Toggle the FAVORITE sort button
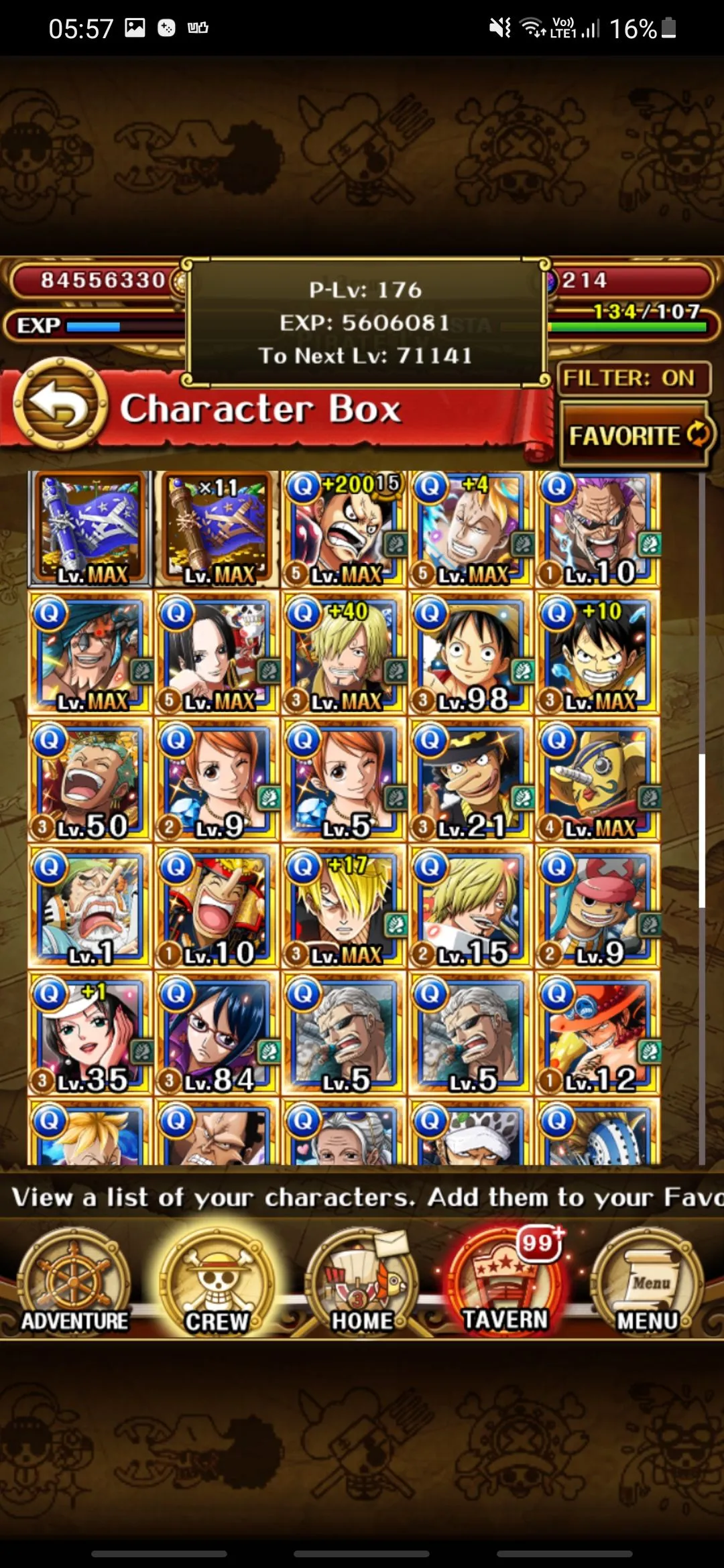 click(x=636, y=435)
